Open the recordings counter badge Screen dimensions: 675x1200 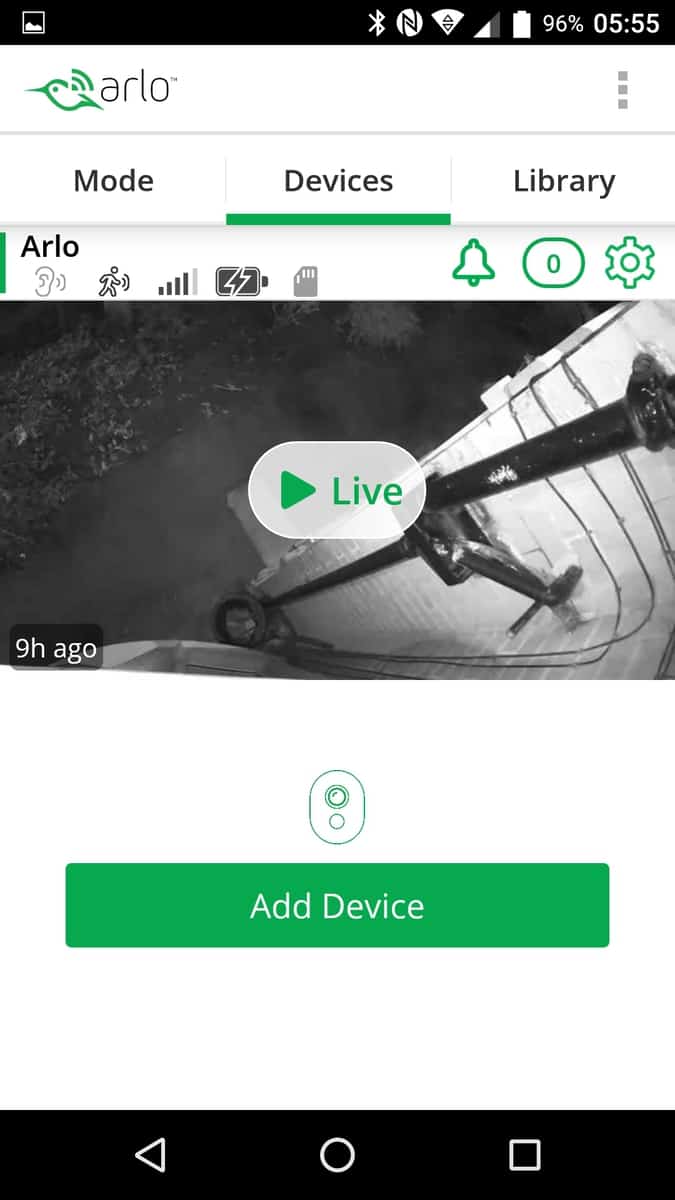click(553, 264)
